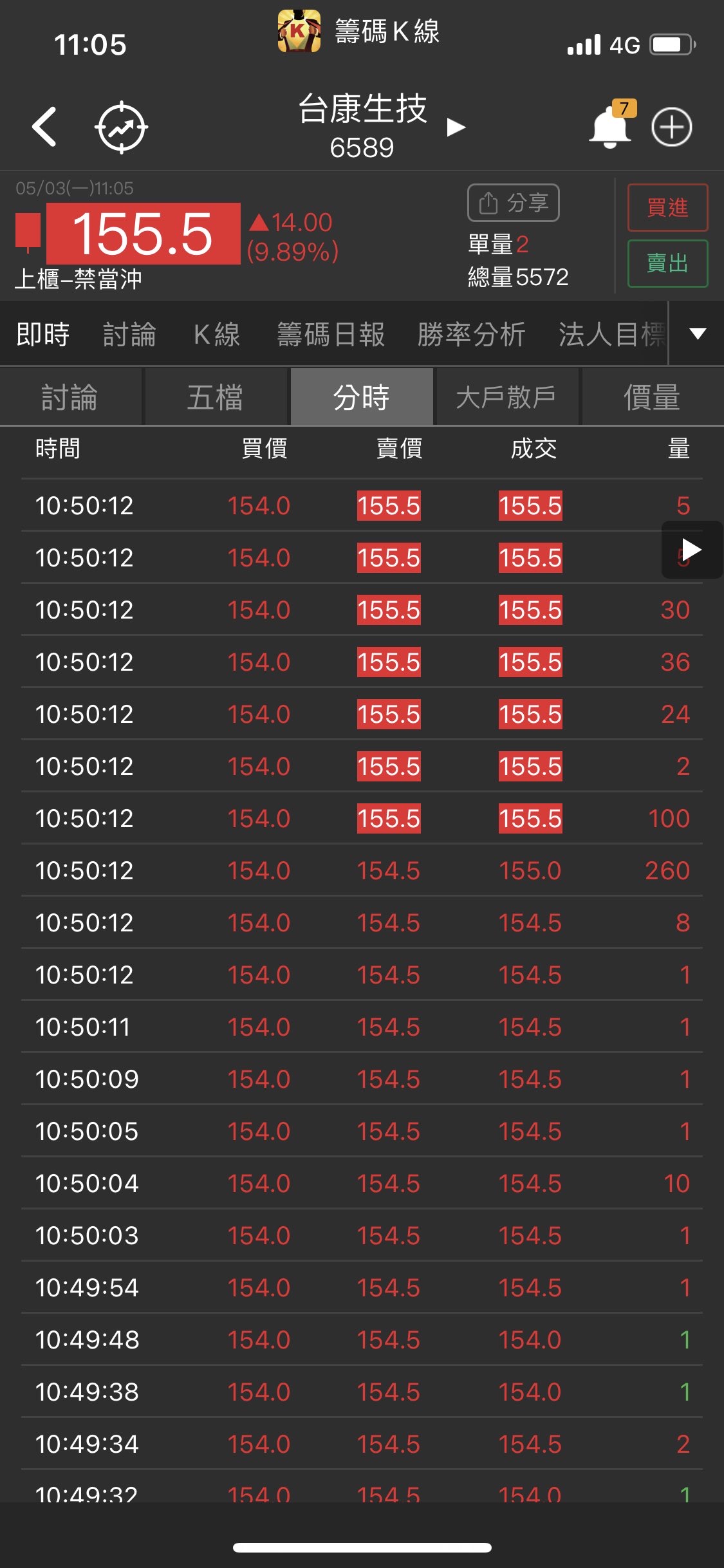Select the 大戶散戶 sub-tab
The image size is (724, 1568).
point(506,397)
